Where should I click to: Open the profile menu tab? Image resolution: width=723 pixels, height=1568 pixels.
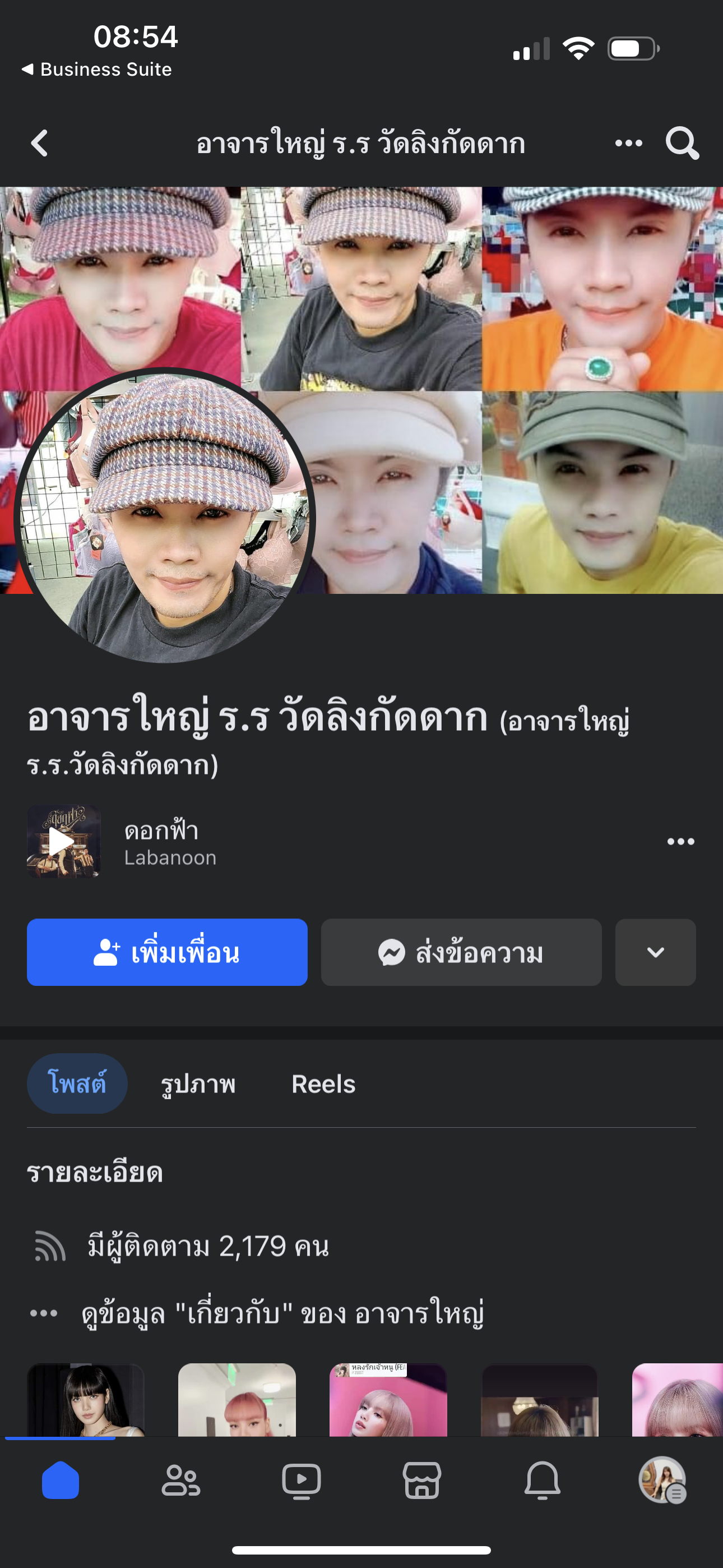click(662, 1481)
